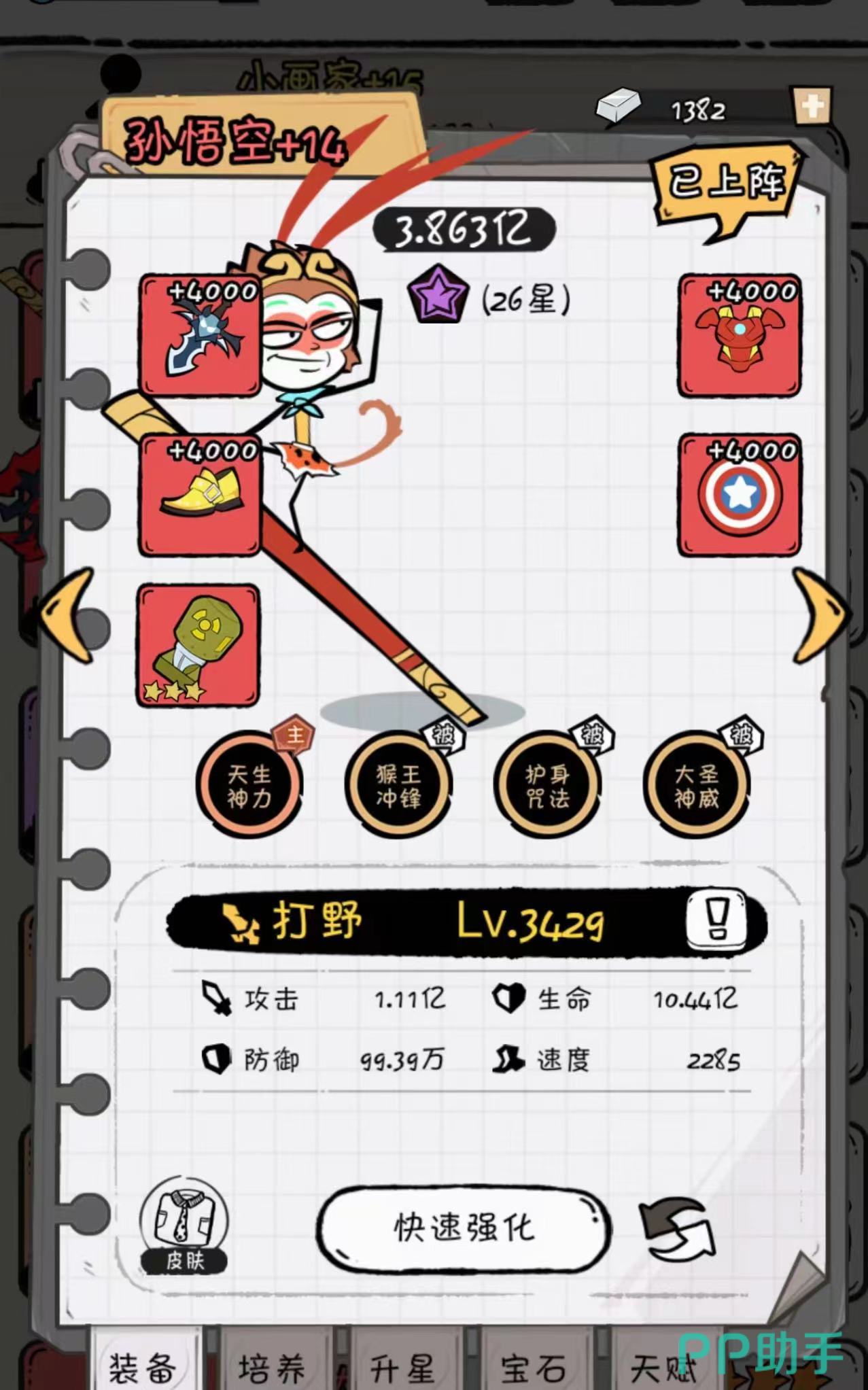Viewport: 868px width, 1390px height.
Task: Open the weapon equipment slot
Action: pos(199,335)
